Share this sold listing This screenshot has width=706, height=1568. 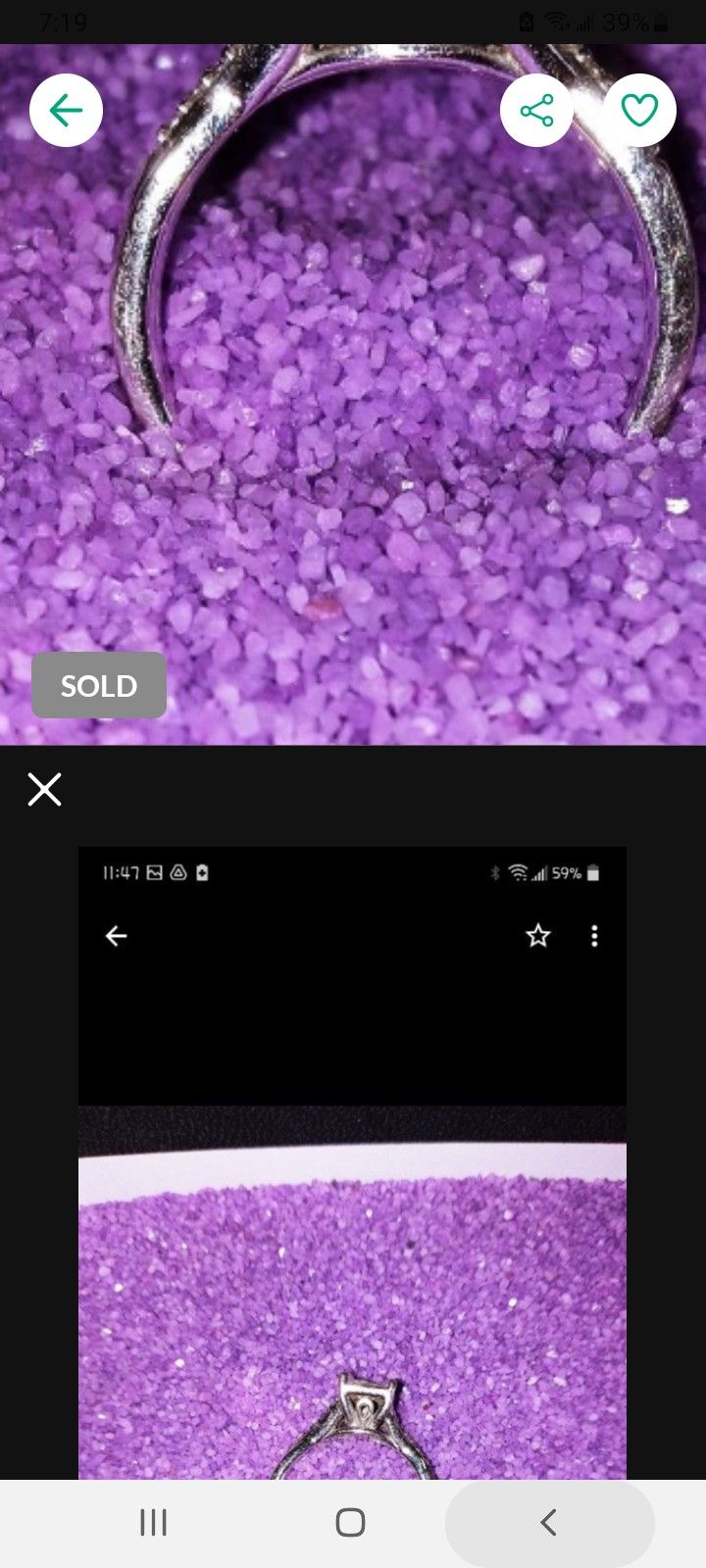tap(536, 111)
